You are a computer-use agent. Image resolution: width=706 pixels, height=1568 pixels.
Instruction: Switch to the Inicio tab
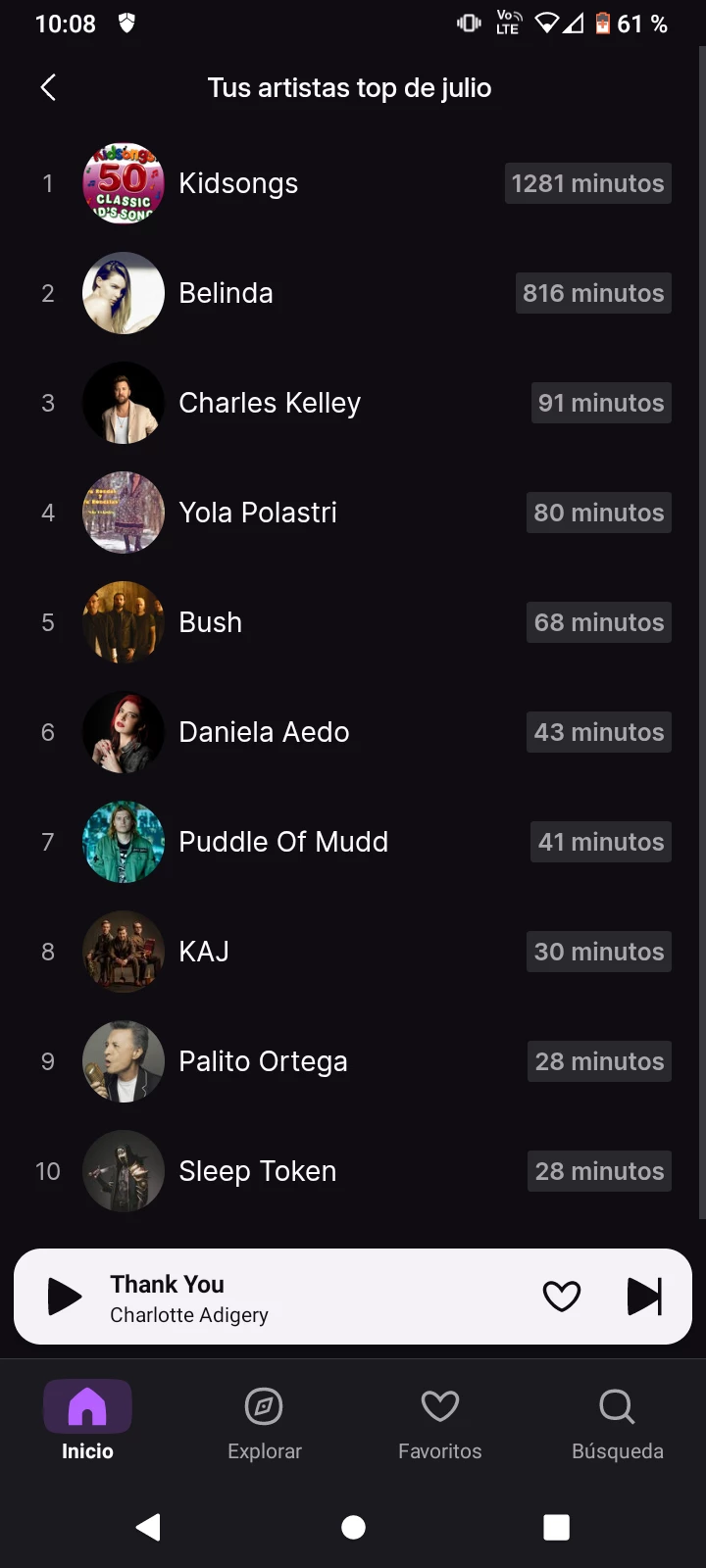(87, 1421)
